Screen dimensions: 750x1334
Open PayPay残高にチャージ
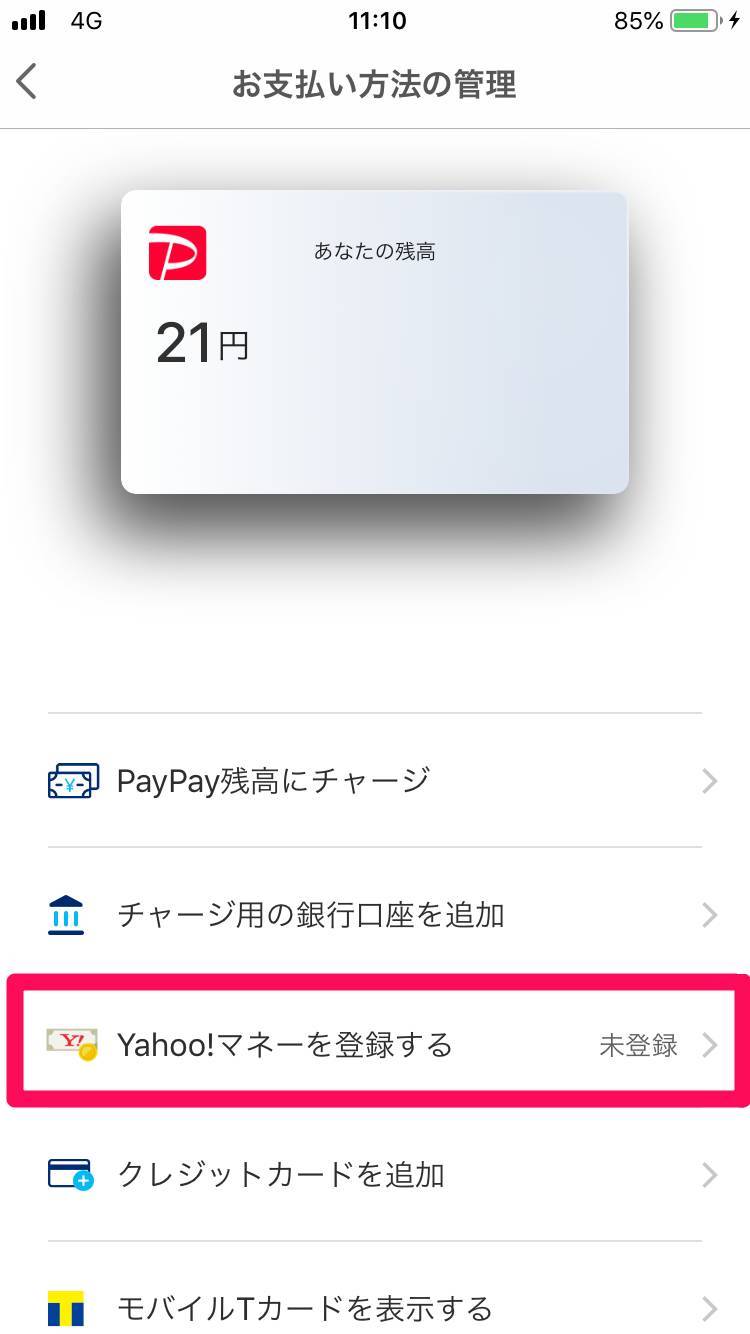(375, 780)
